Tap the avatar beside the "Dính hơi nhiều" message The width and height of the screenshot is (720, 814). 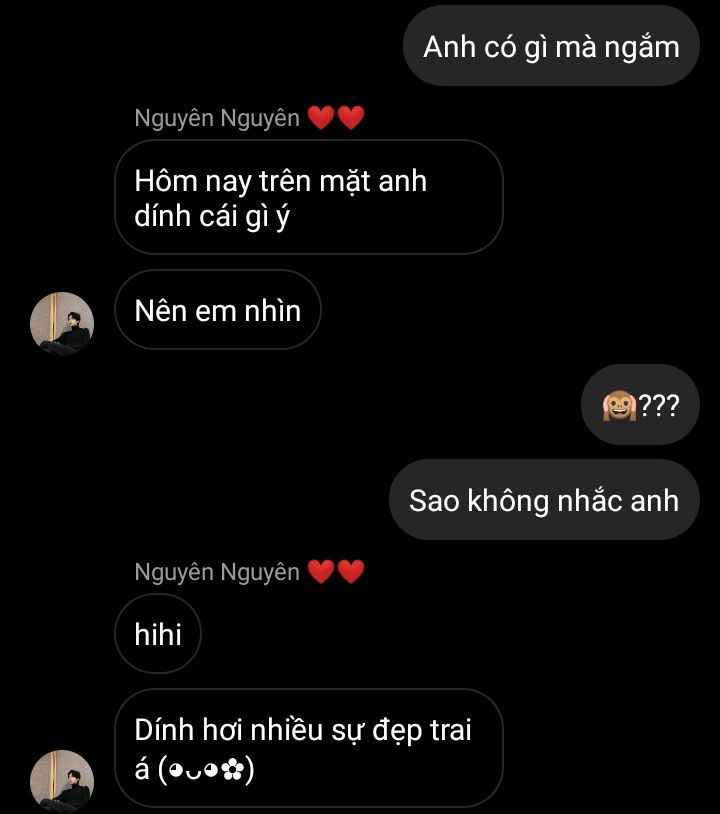pyautogui.click(x=62, y=780)
